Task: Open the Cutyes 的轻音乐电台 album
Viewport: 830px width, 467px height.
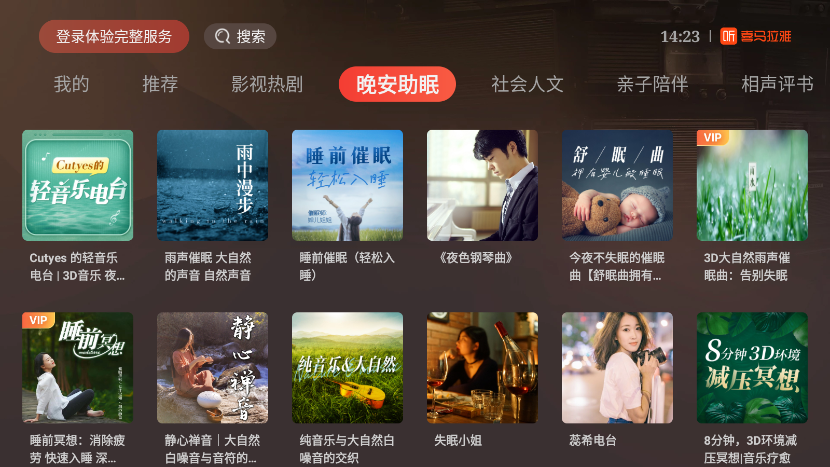Action: pyautogui.click(x=78, y=185)
